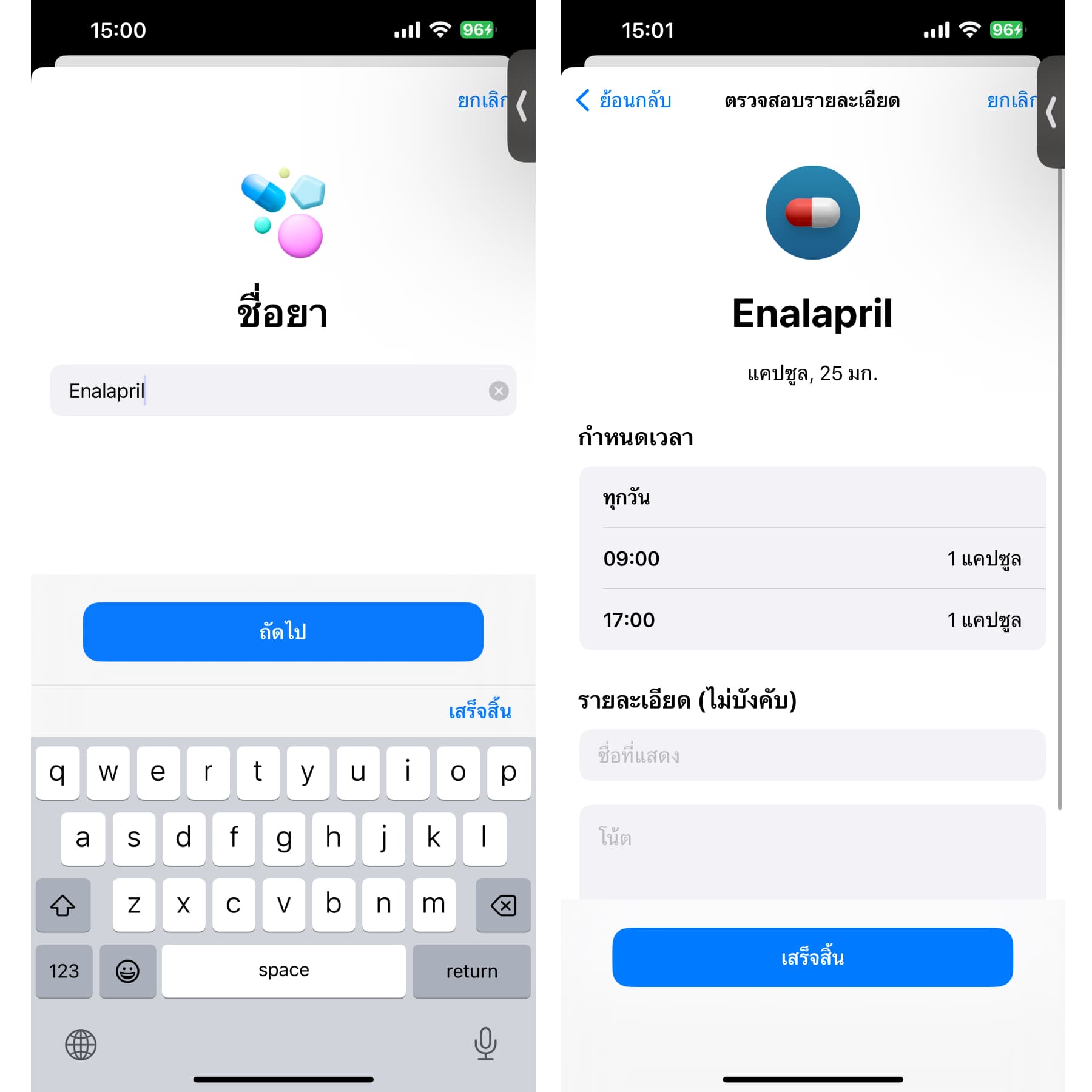Tap the keyboard backspace key
The height and width of the screenshot is (1092, 1092).
coord(503,905)
